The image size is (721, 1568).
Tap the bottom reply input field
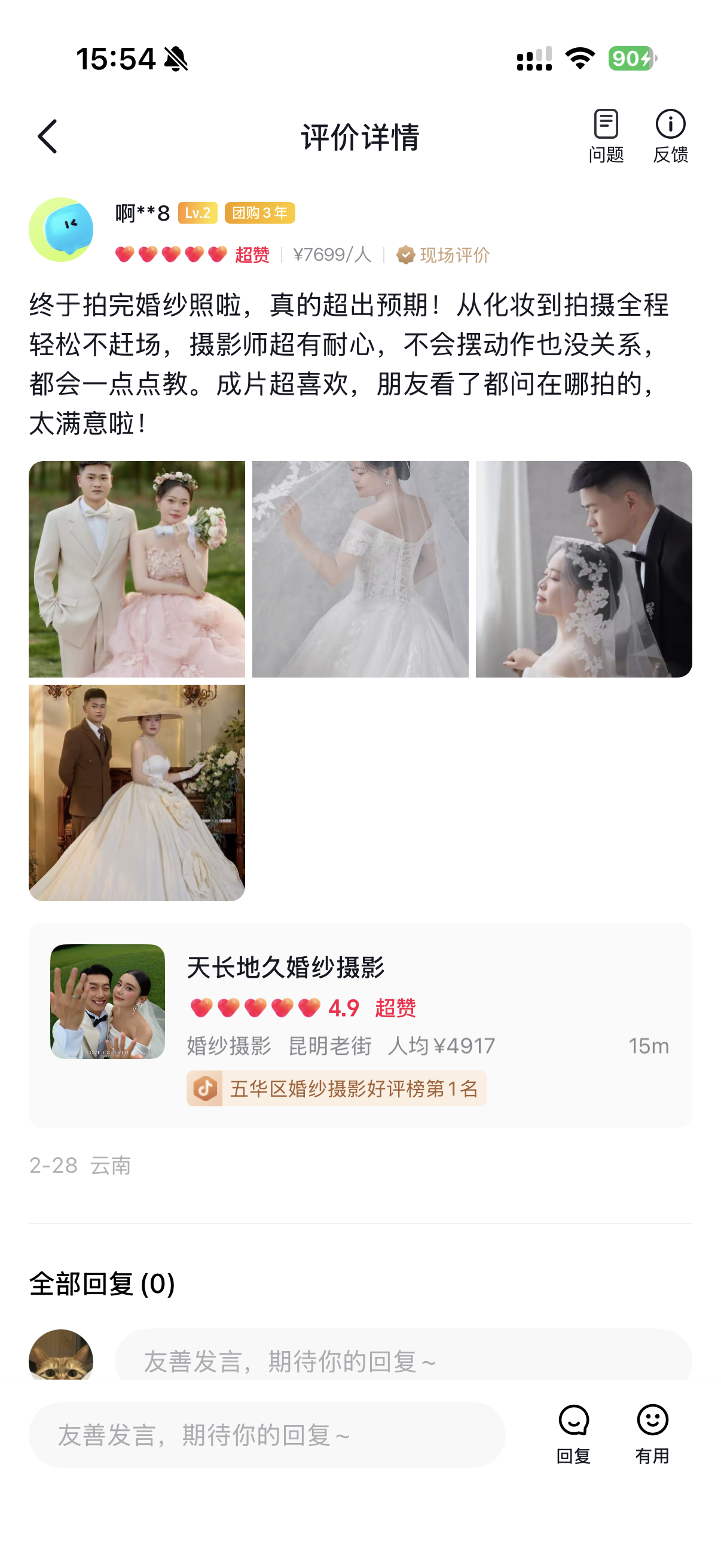(267, 1435)
